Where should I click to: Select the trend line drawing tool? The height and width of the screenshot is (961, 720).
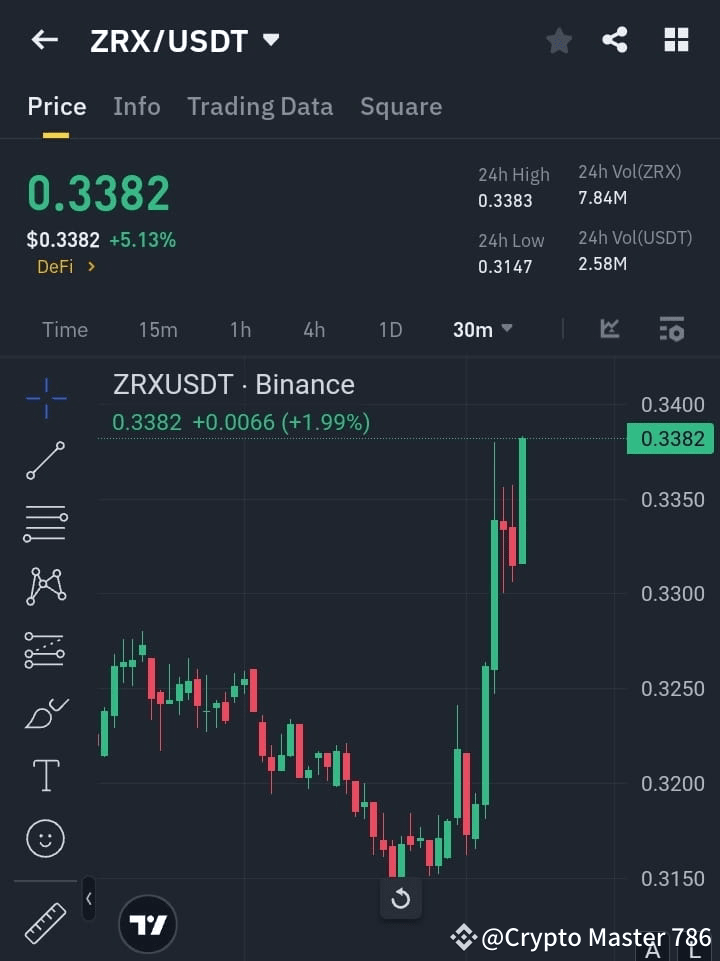point(44,461)
